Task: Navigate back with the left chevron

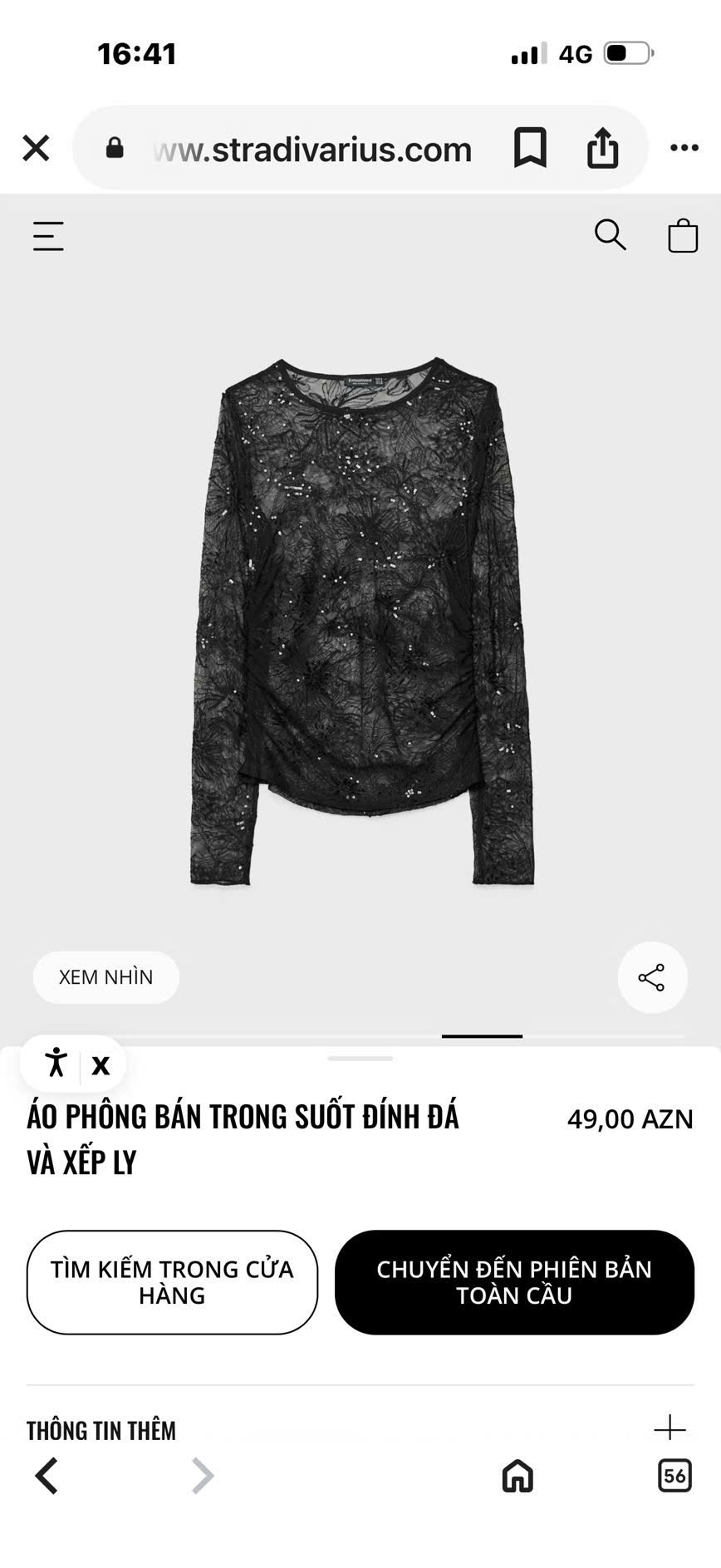Action: pos(47,1478)
